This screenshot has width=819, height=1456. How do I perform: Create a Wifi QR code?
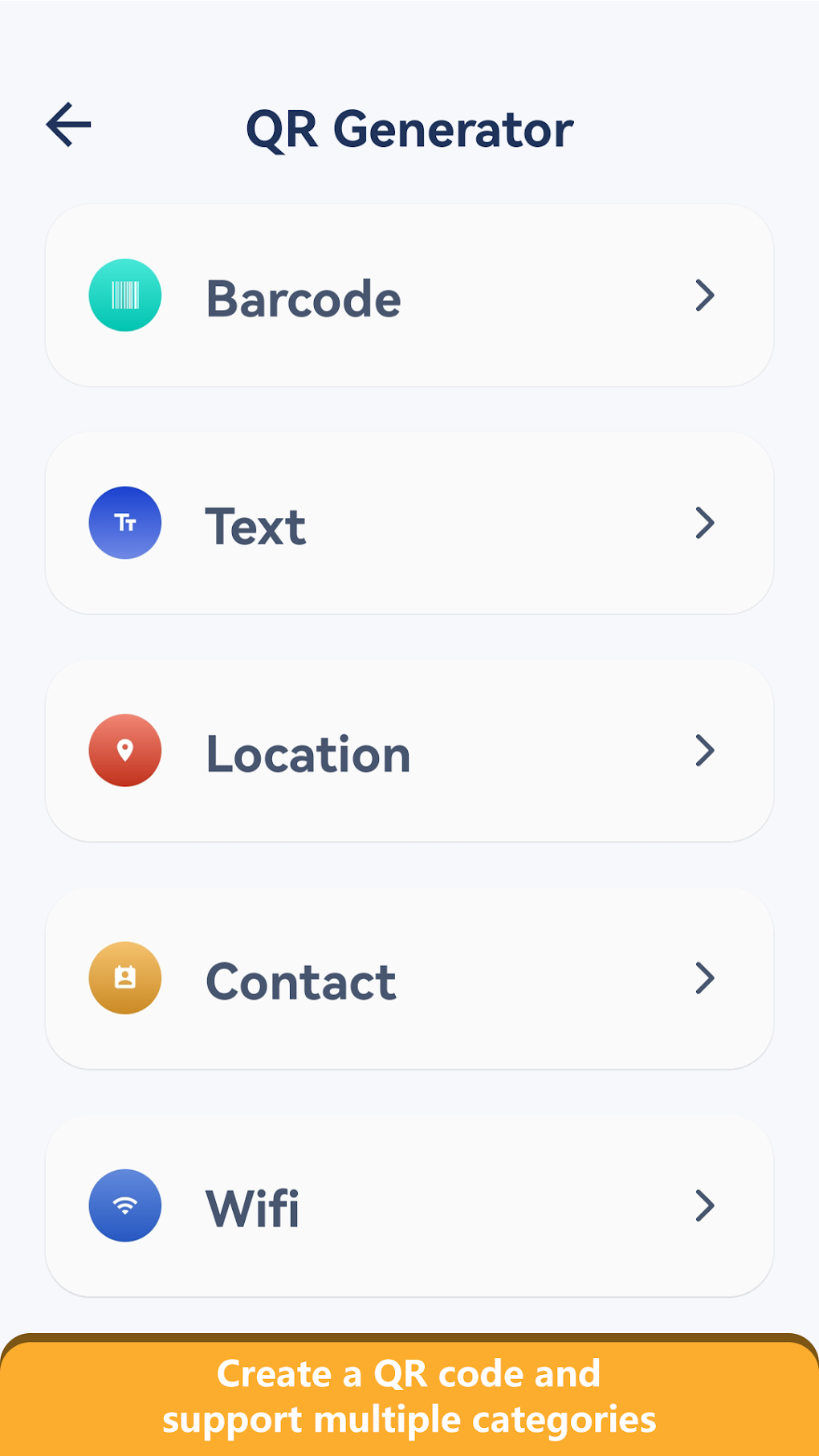click(409, 1206)
